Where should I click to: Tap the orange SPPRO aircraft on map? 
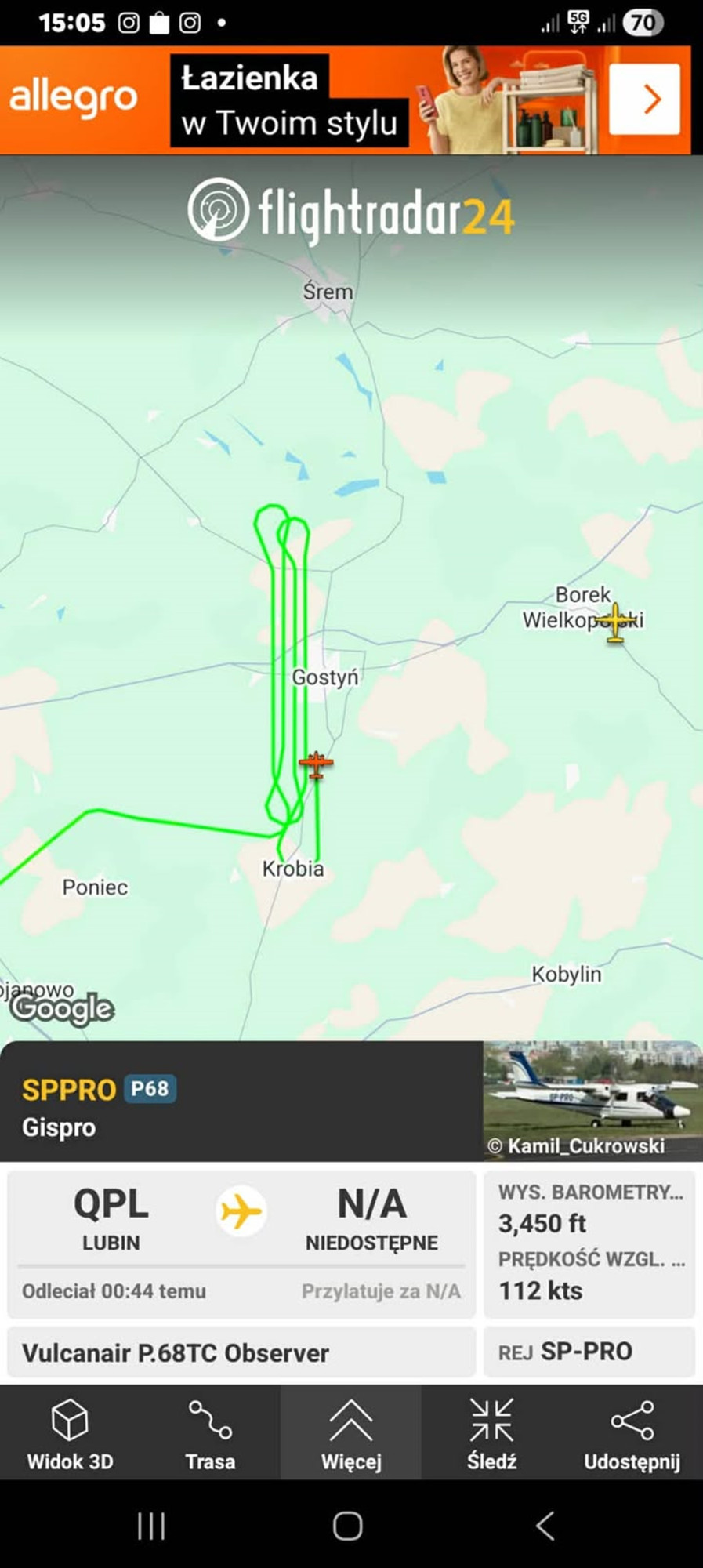pos(316,764)
